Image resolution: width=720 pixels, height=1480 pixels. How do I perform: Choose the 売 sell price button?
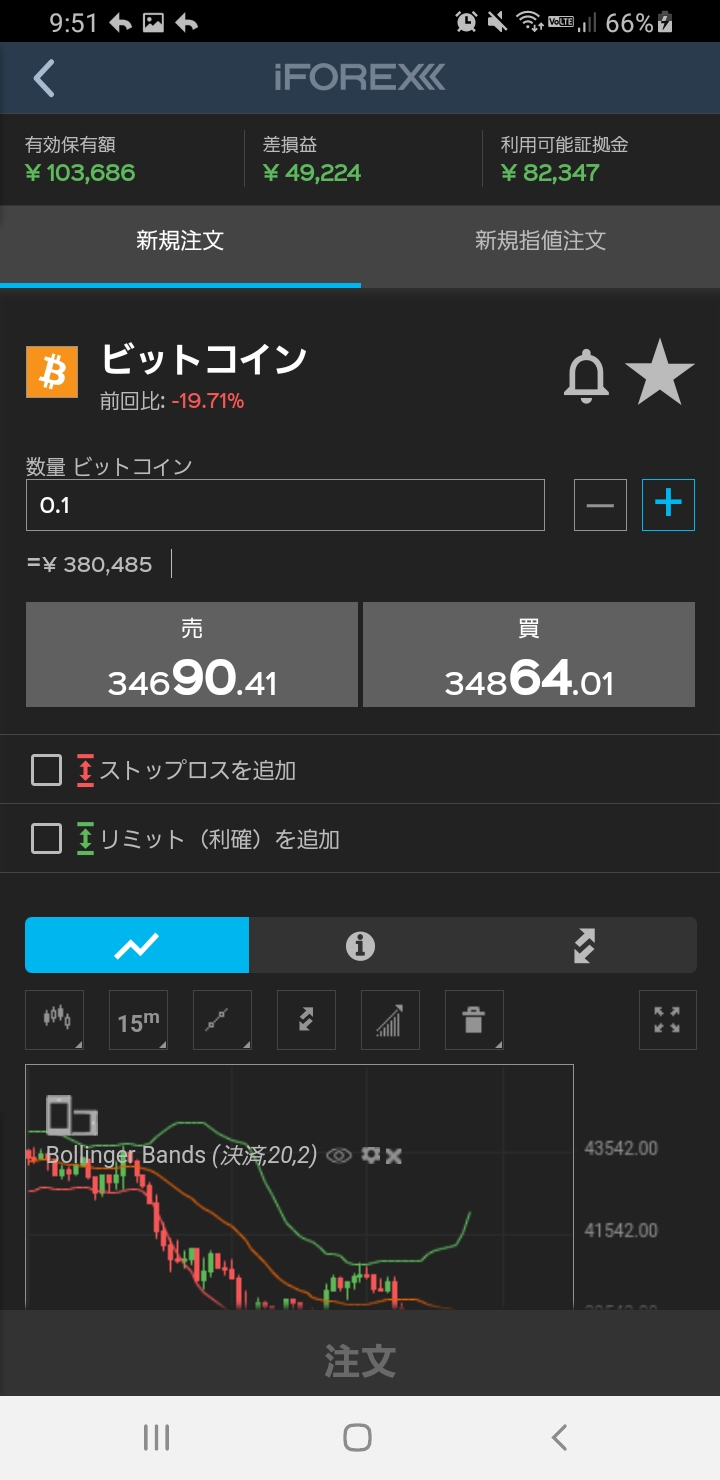click(x=191, y=655)
